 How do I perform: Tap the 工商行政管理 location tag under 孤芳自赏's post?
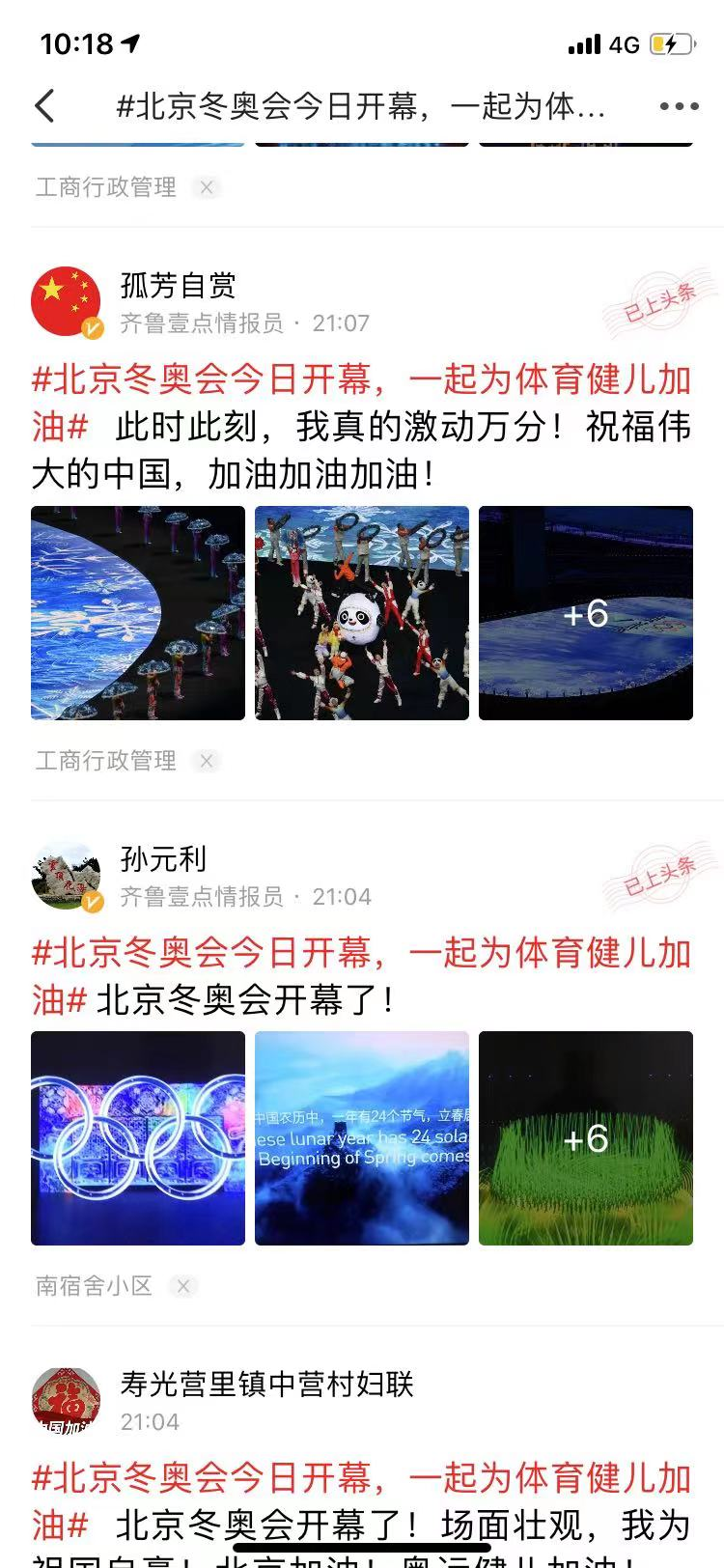(x=106, y=761)
